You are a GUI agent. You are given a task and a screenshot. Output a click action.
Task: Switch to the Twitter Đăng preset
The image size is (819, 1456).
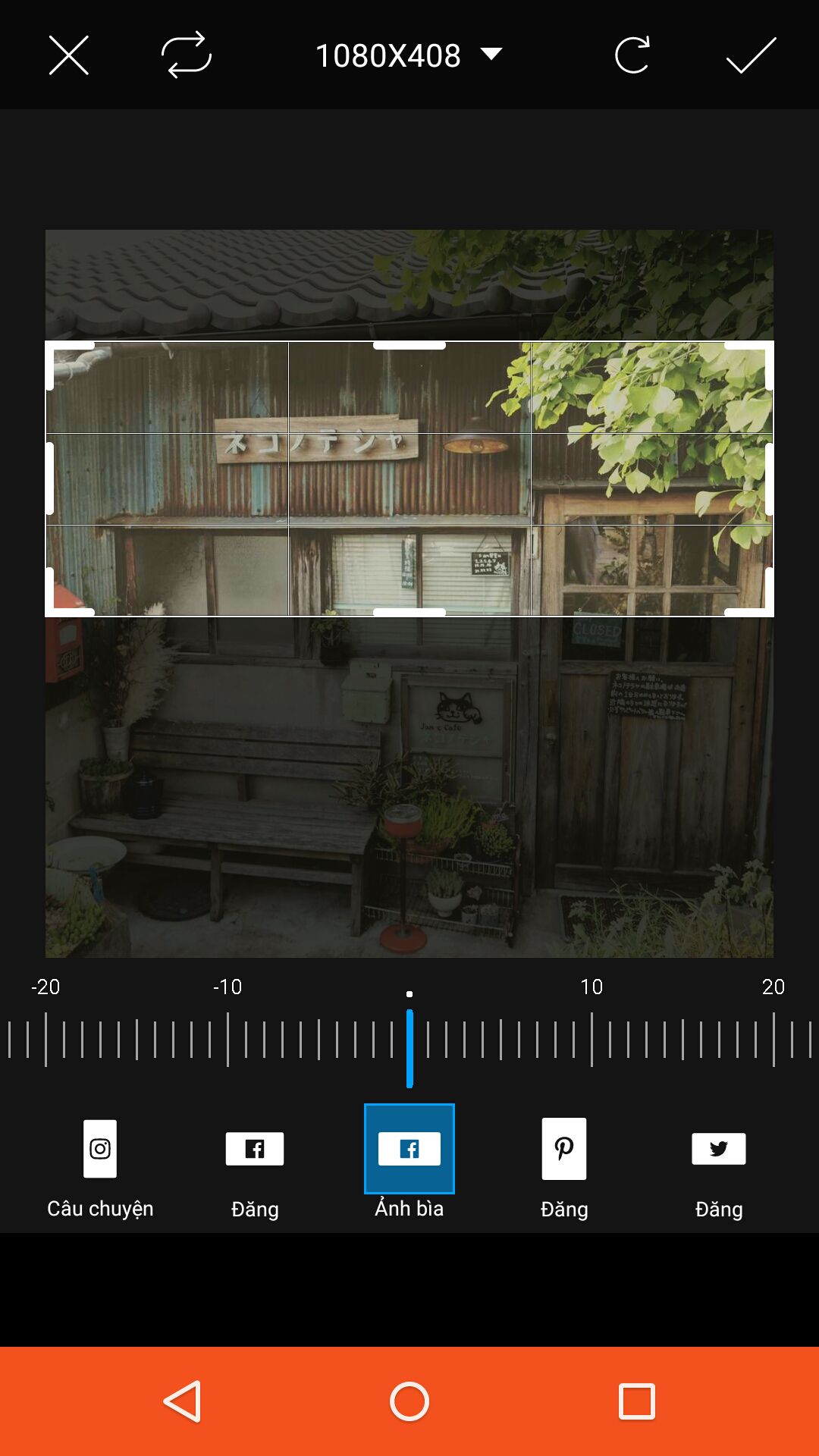(x=719, y=1168)
